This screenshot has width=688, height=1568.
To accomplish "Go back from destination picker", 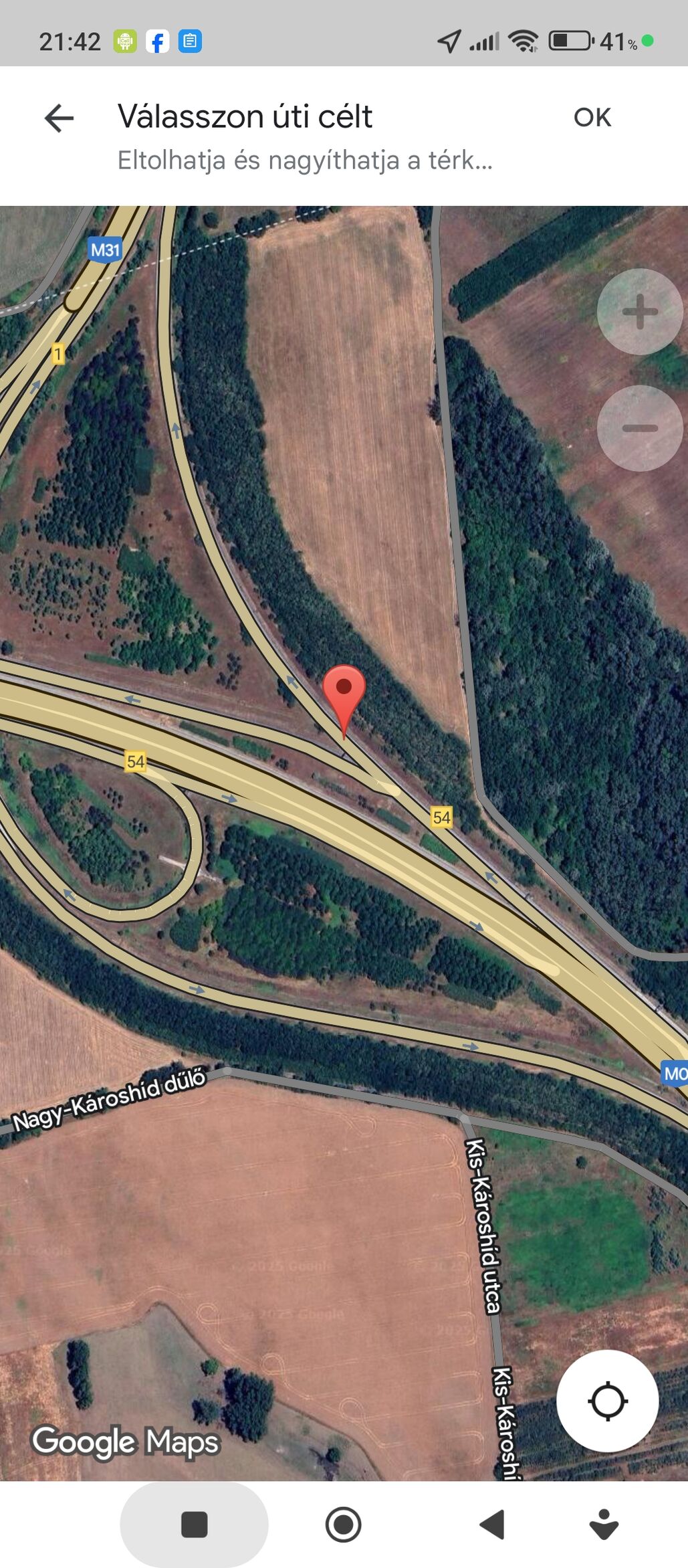I will (59, 118).
